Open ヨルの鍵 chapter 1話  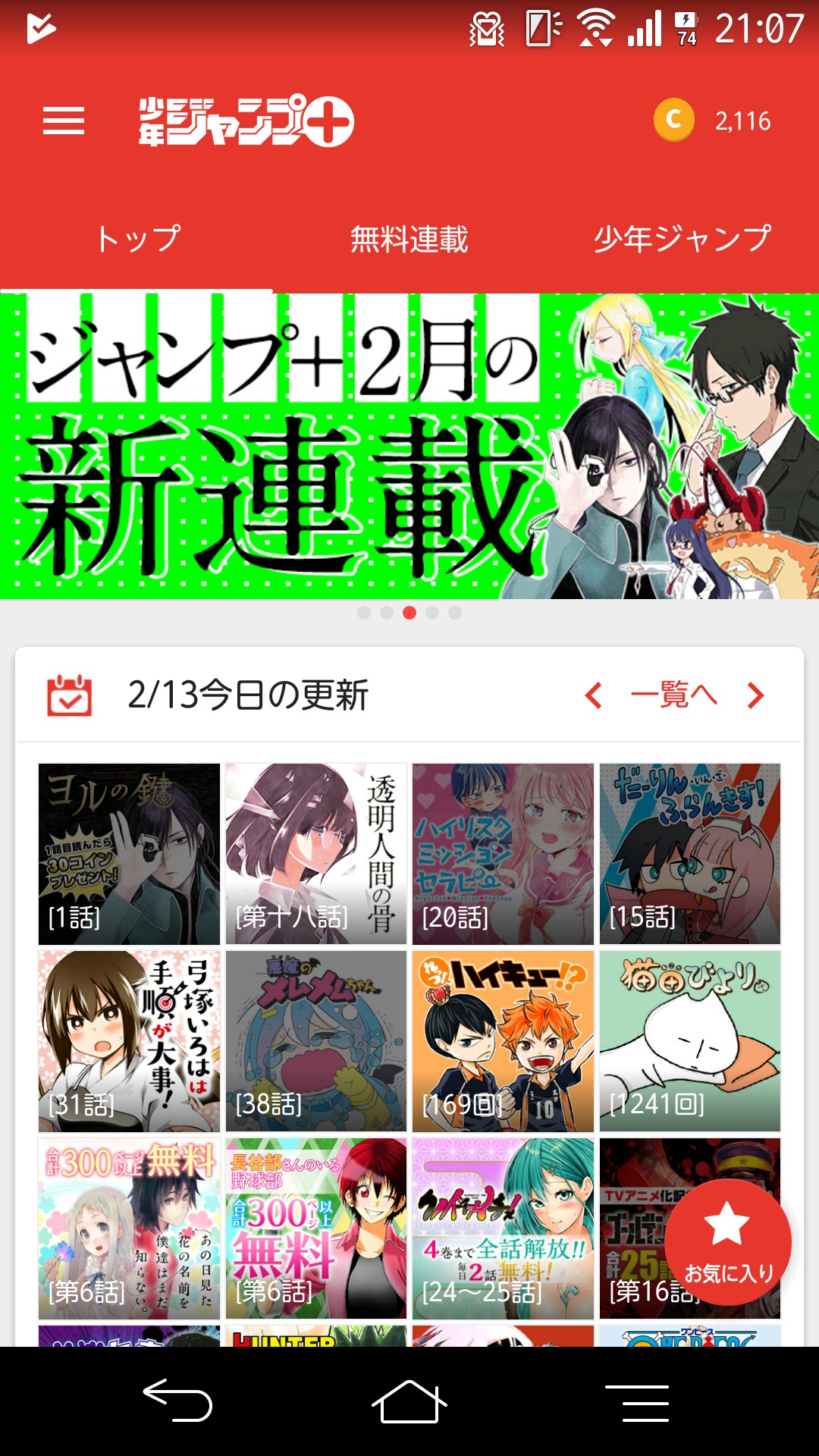[x=130, y=854]
